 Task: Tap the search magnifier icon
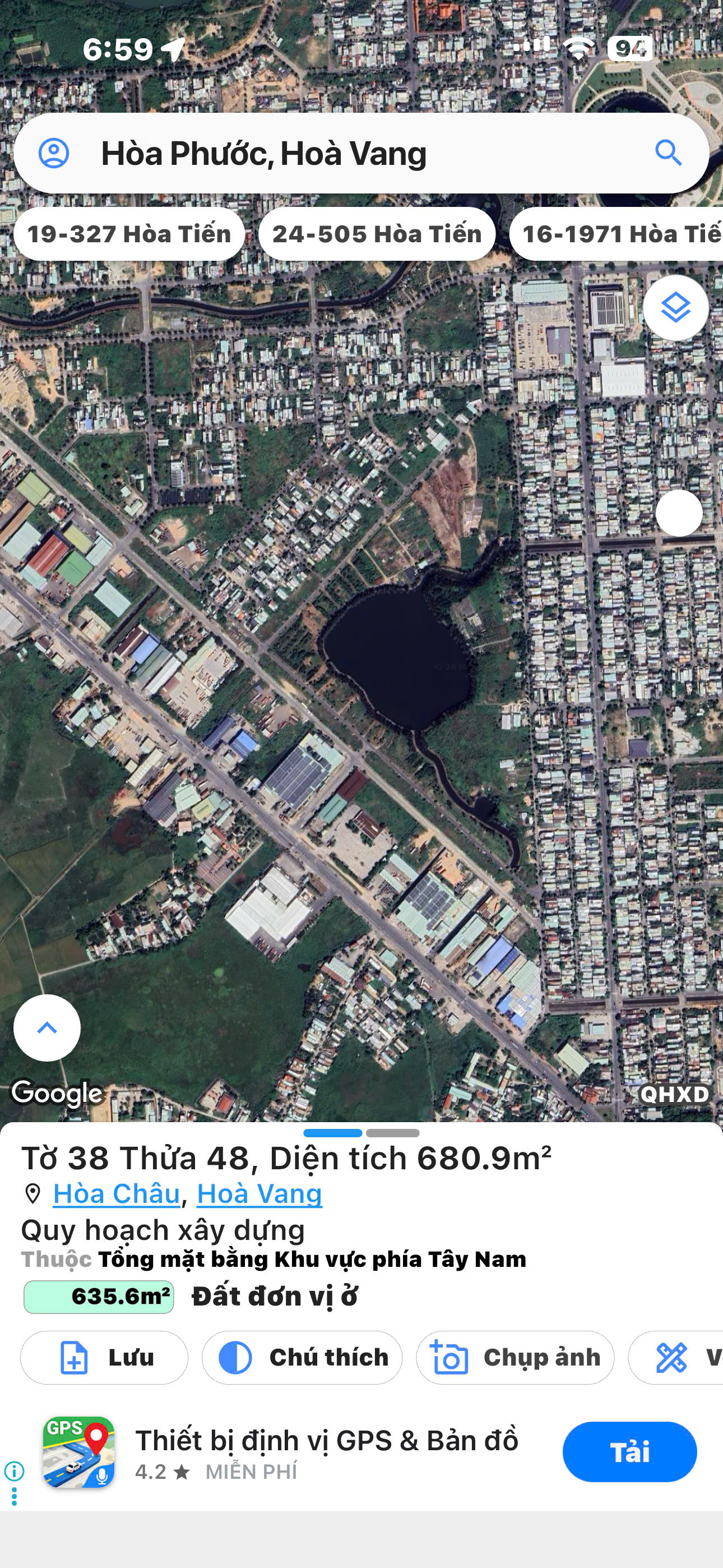(668, 153)
